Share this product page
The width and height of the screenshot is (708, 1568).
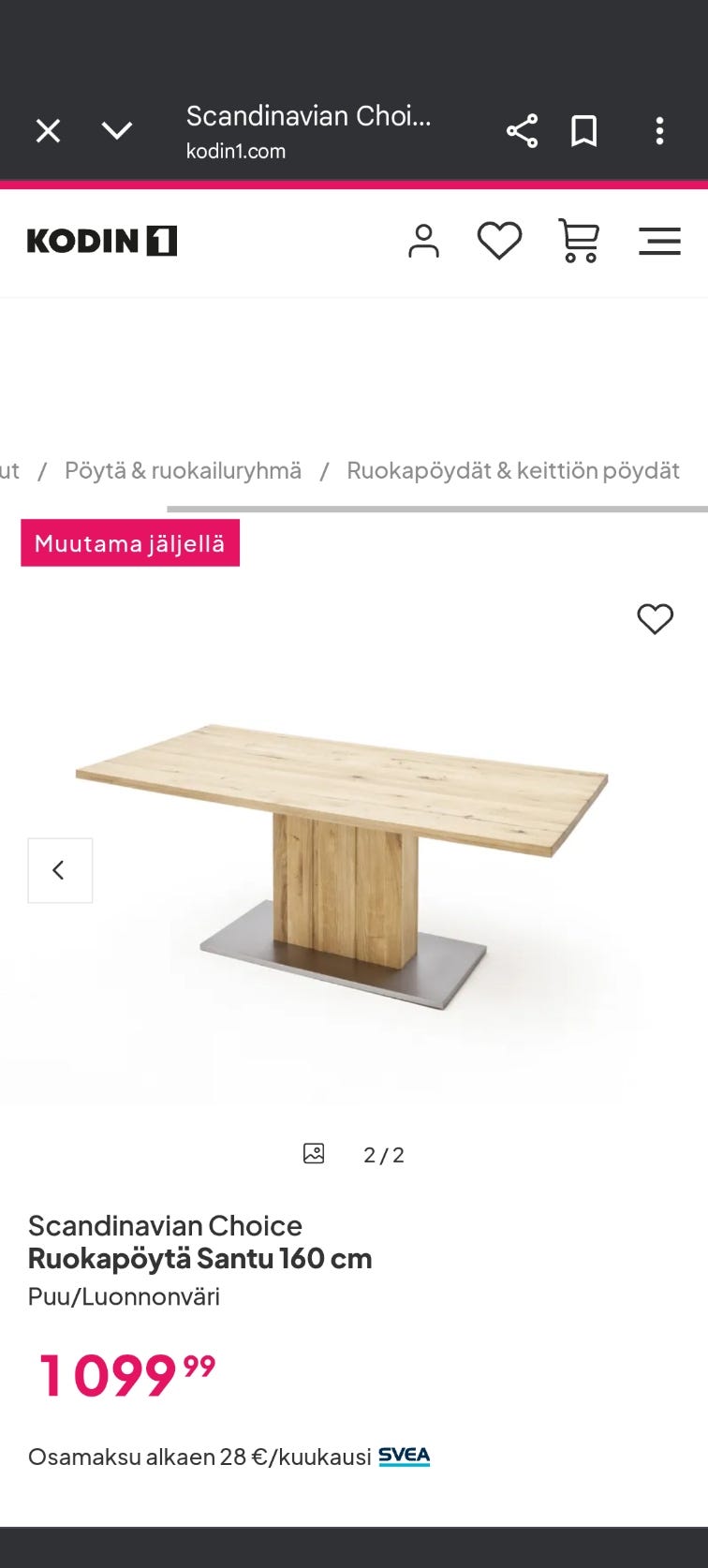pyautogui.click(x=521, y=131)
